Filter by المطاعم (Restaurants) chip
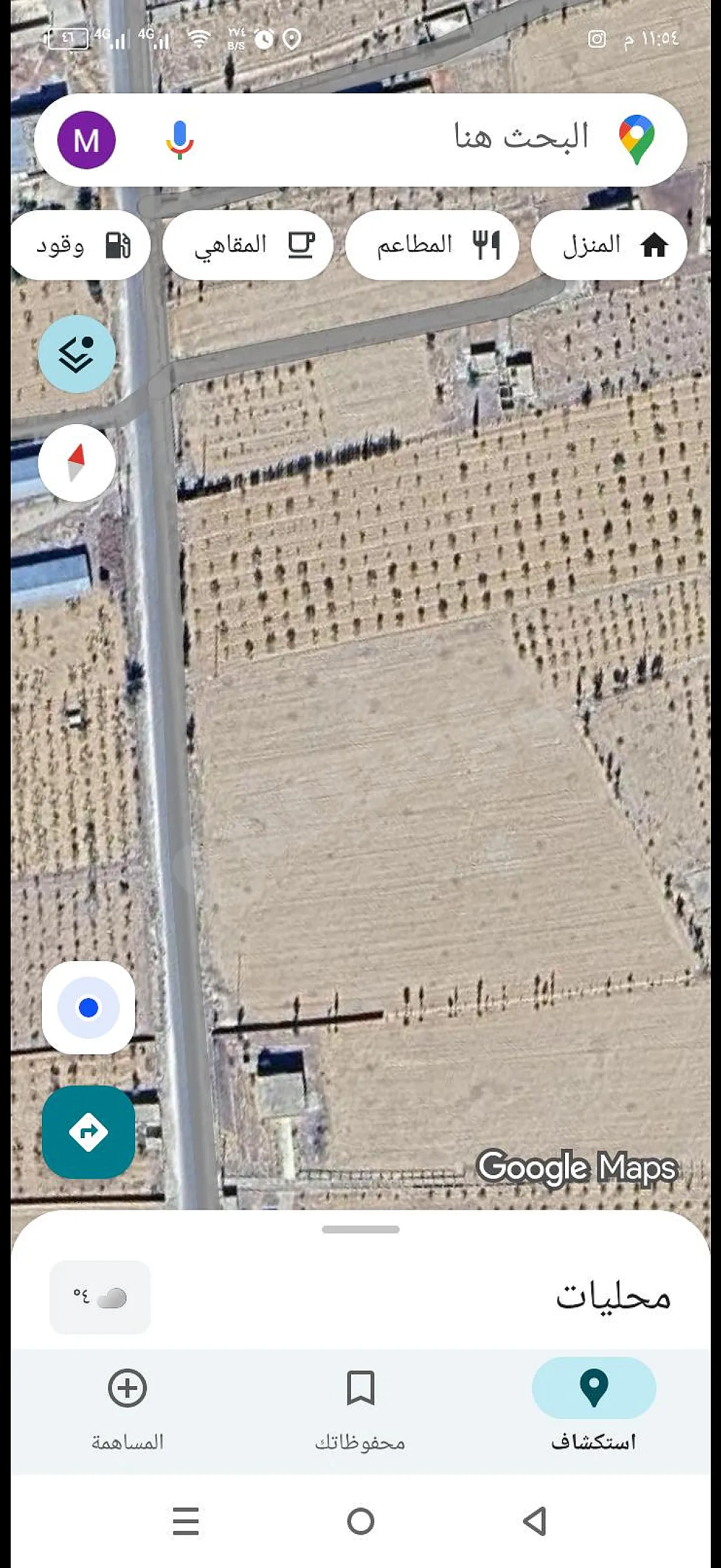 pyautogui.click(x=432, y=245)
